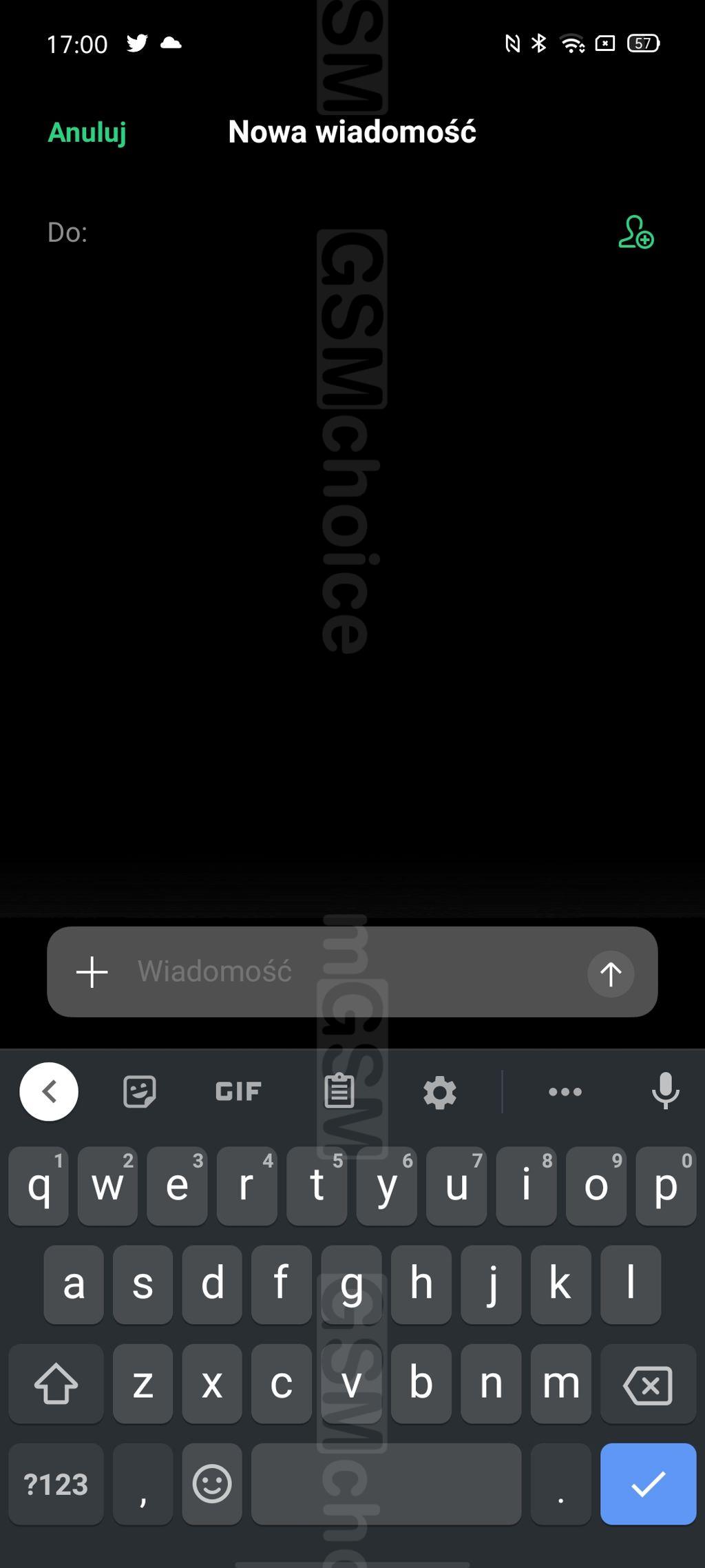The height and width of the screenshot is (1568, 705).
Task: Open the GIF picker on the keyboard
Action: click(238, 1092)
